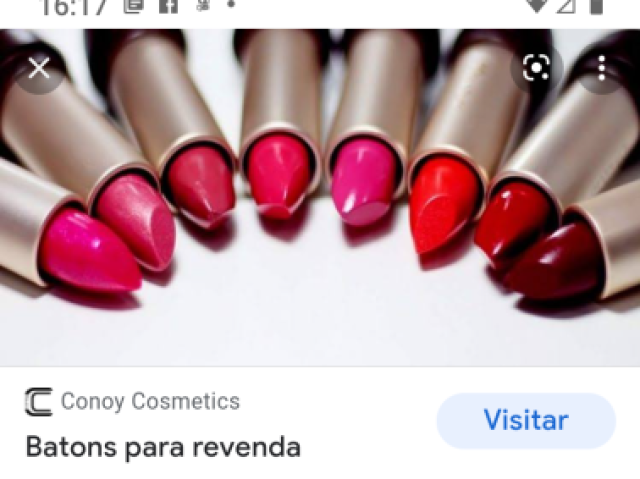Tap the Visitar button
This screenshot has width=640, height=479.
tap(526, 420)
